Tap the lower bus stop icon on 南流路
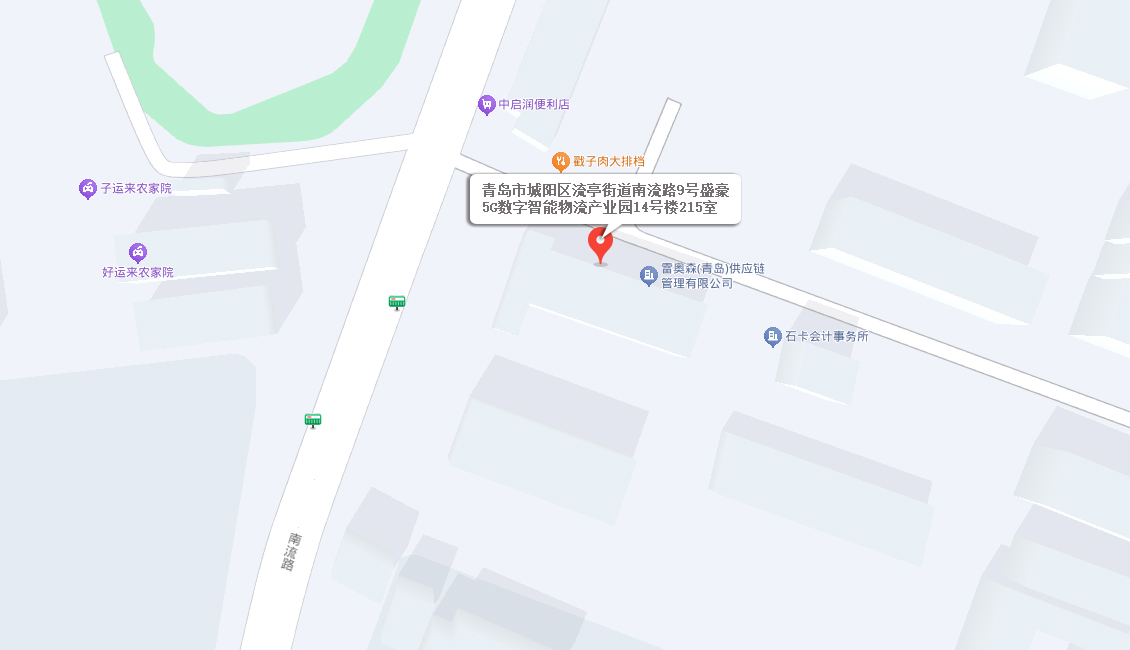 click(313, 421)
